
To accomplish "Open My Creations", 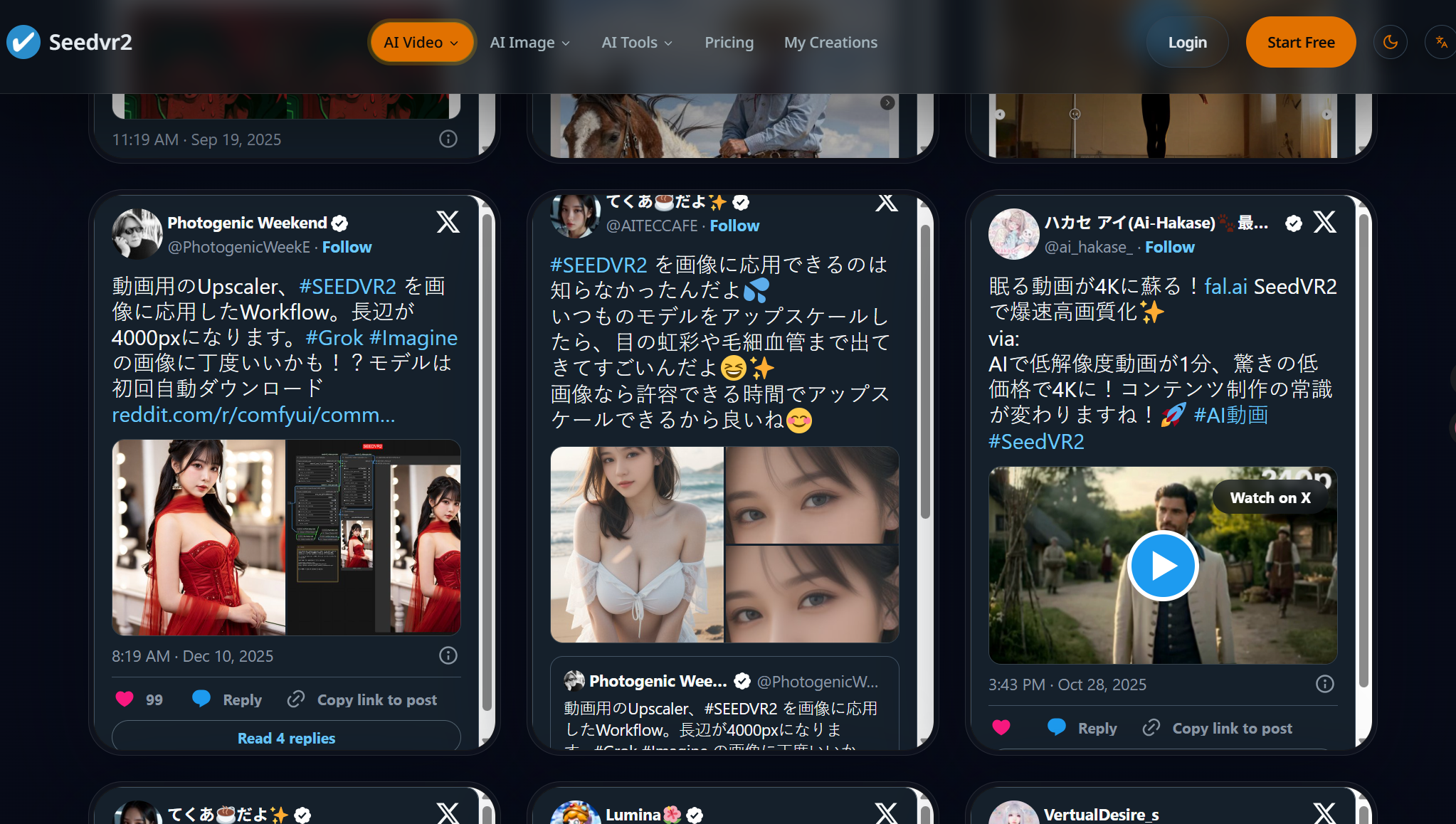I will (830, 43).
